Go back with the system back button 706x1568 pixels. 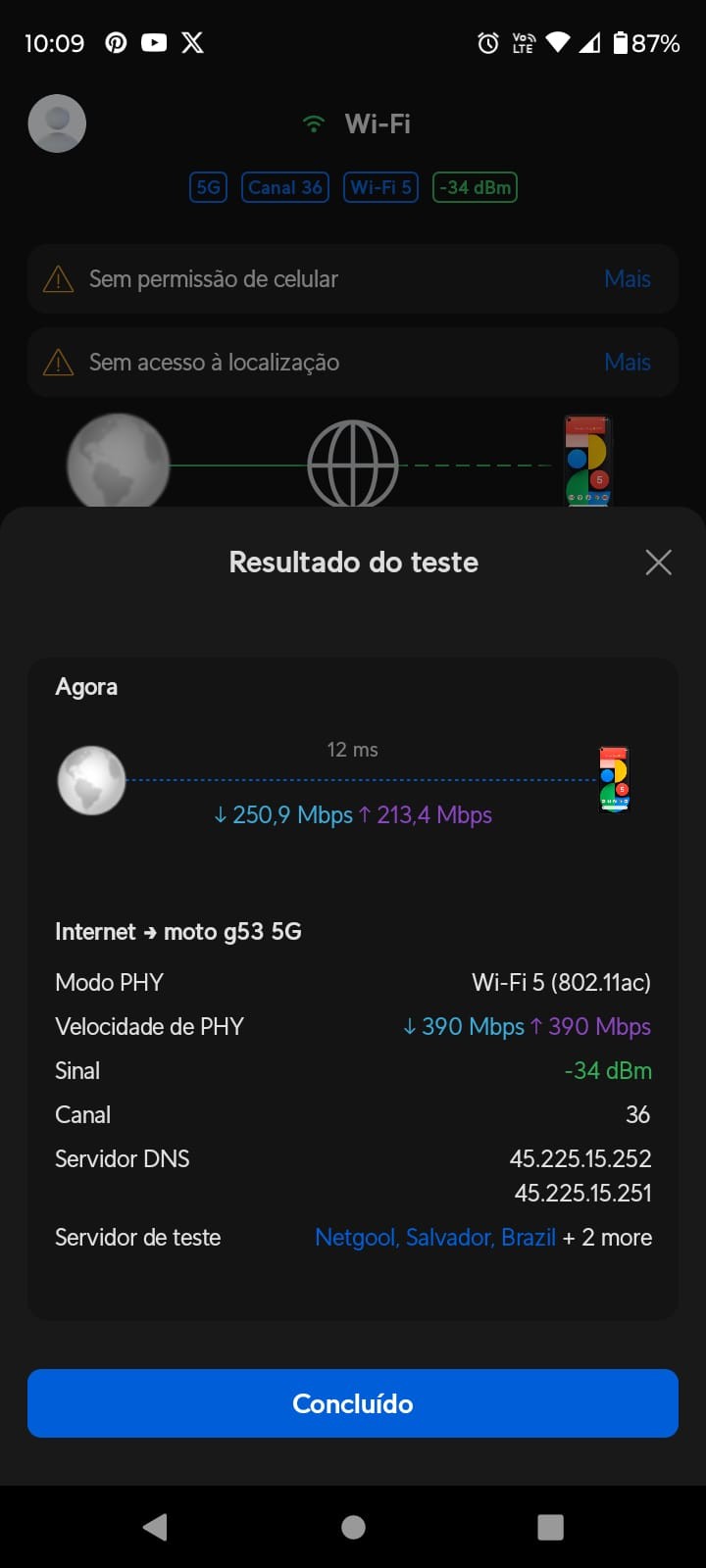pos(155,1527)
